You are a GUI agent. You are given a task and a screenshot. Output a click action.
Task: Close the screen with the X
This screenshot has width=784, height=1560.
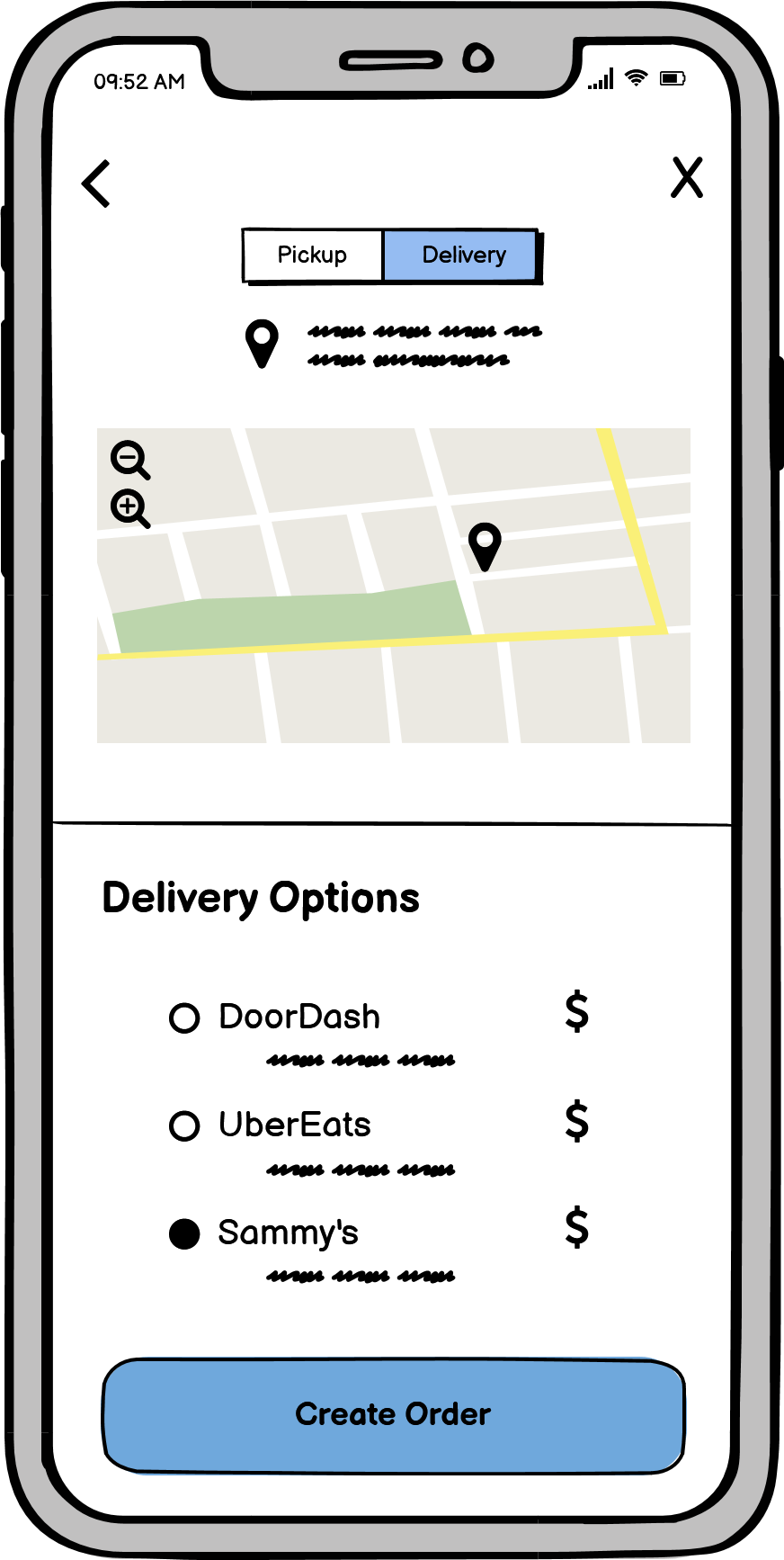(688, 177)
